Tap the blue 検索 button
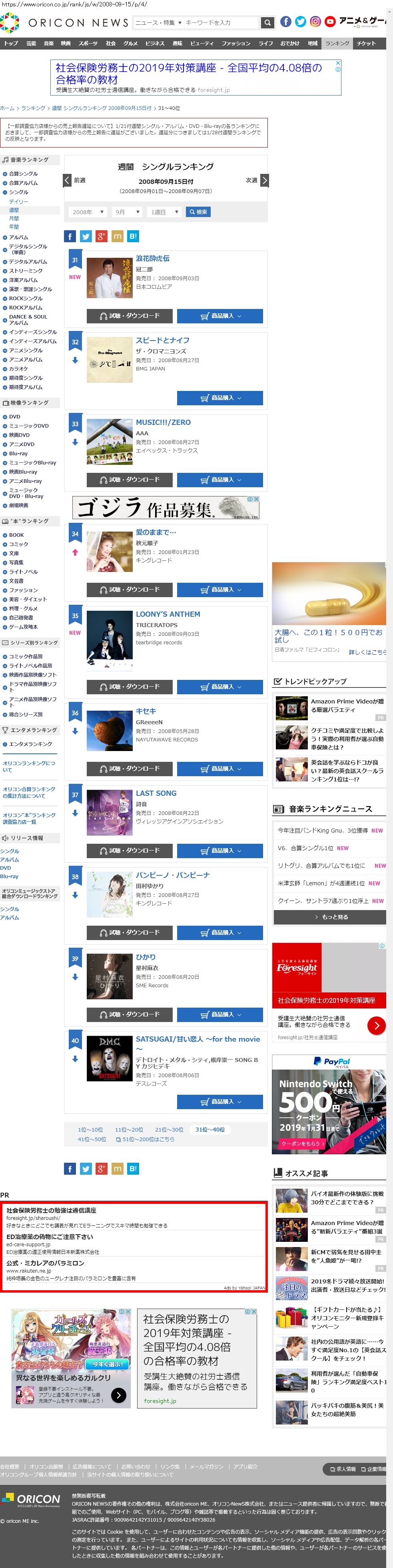The image size is (393, 1568). 197,212
